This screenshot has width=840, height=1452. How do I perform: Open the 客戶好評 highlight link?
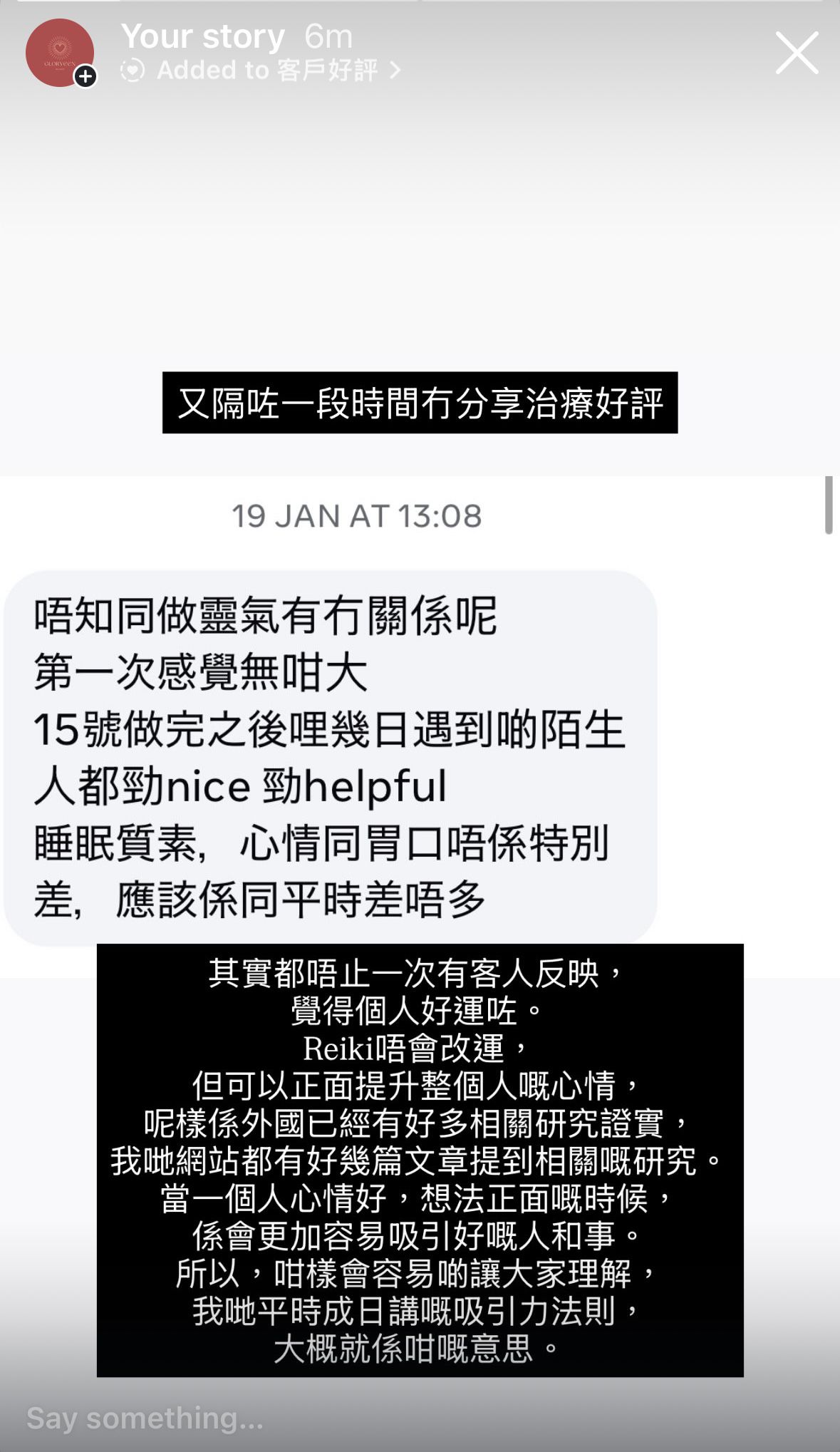(x=267, y=70)
